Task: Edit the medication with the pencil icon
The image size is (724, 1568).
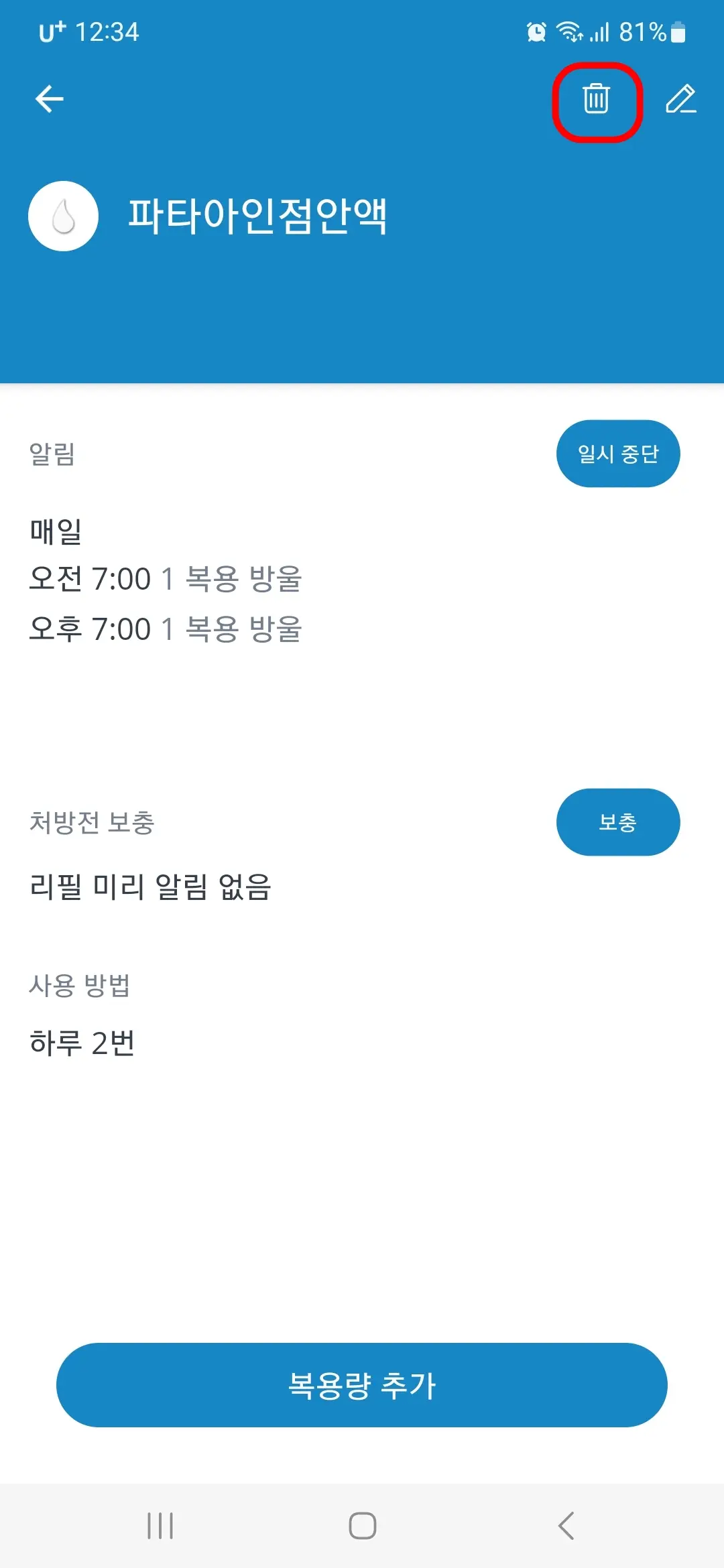Action: click(x=682, y=101)
